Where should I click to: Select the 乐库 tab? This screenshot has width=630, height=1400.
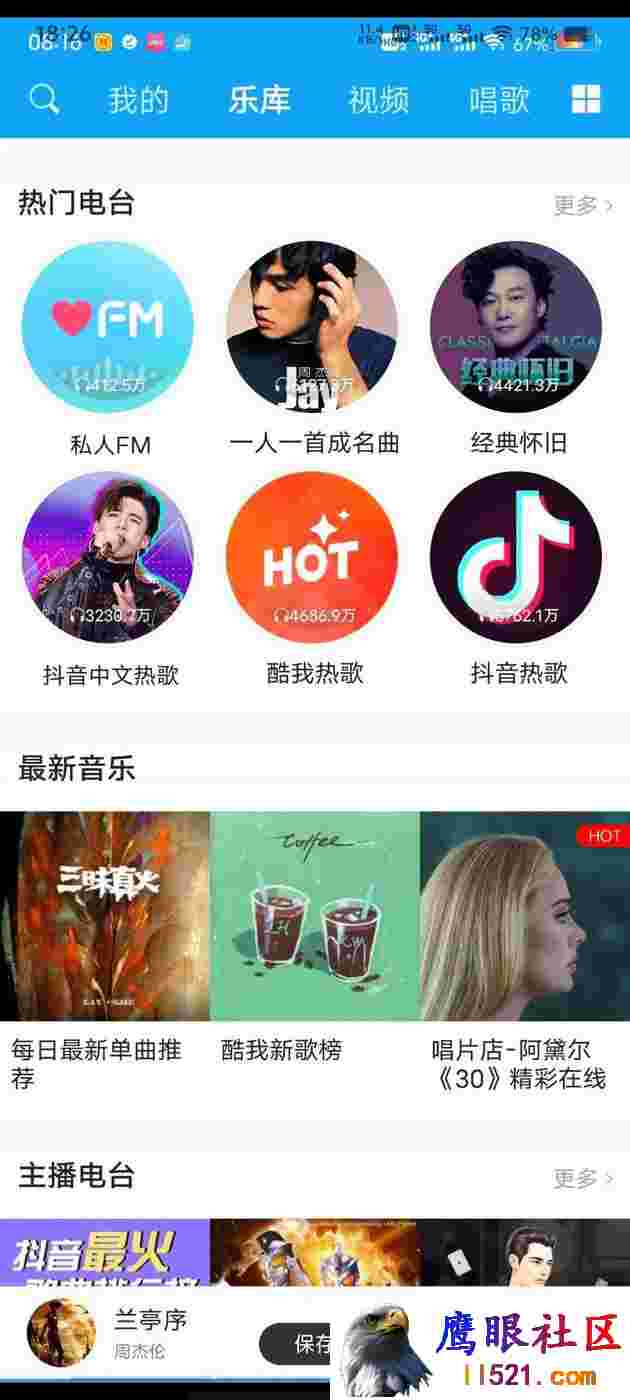pyautogui.click(x=259, y=100)
